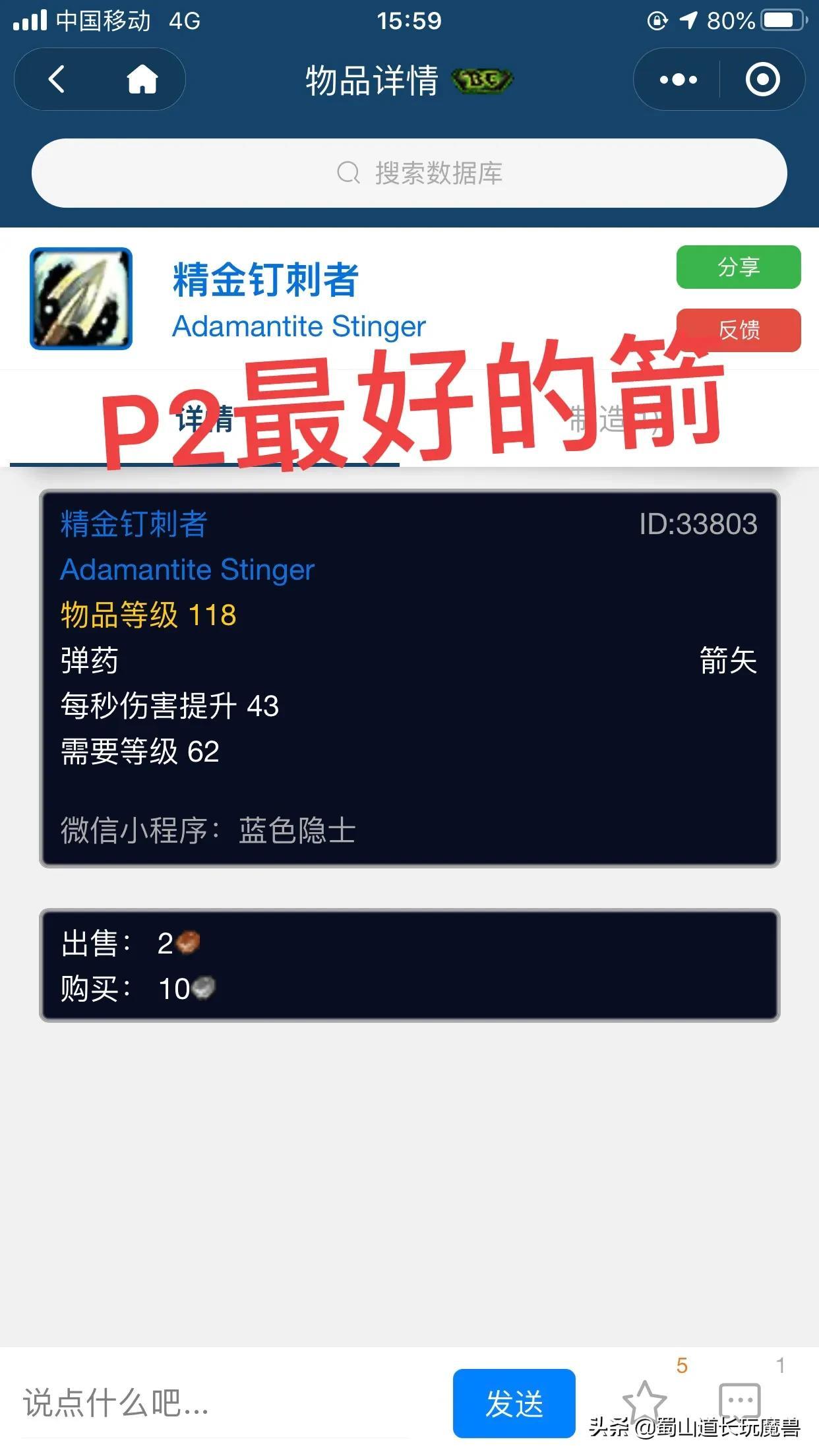Open the three-dot more menu
The height and width of the screenshot is (1456, 819).
678,80
